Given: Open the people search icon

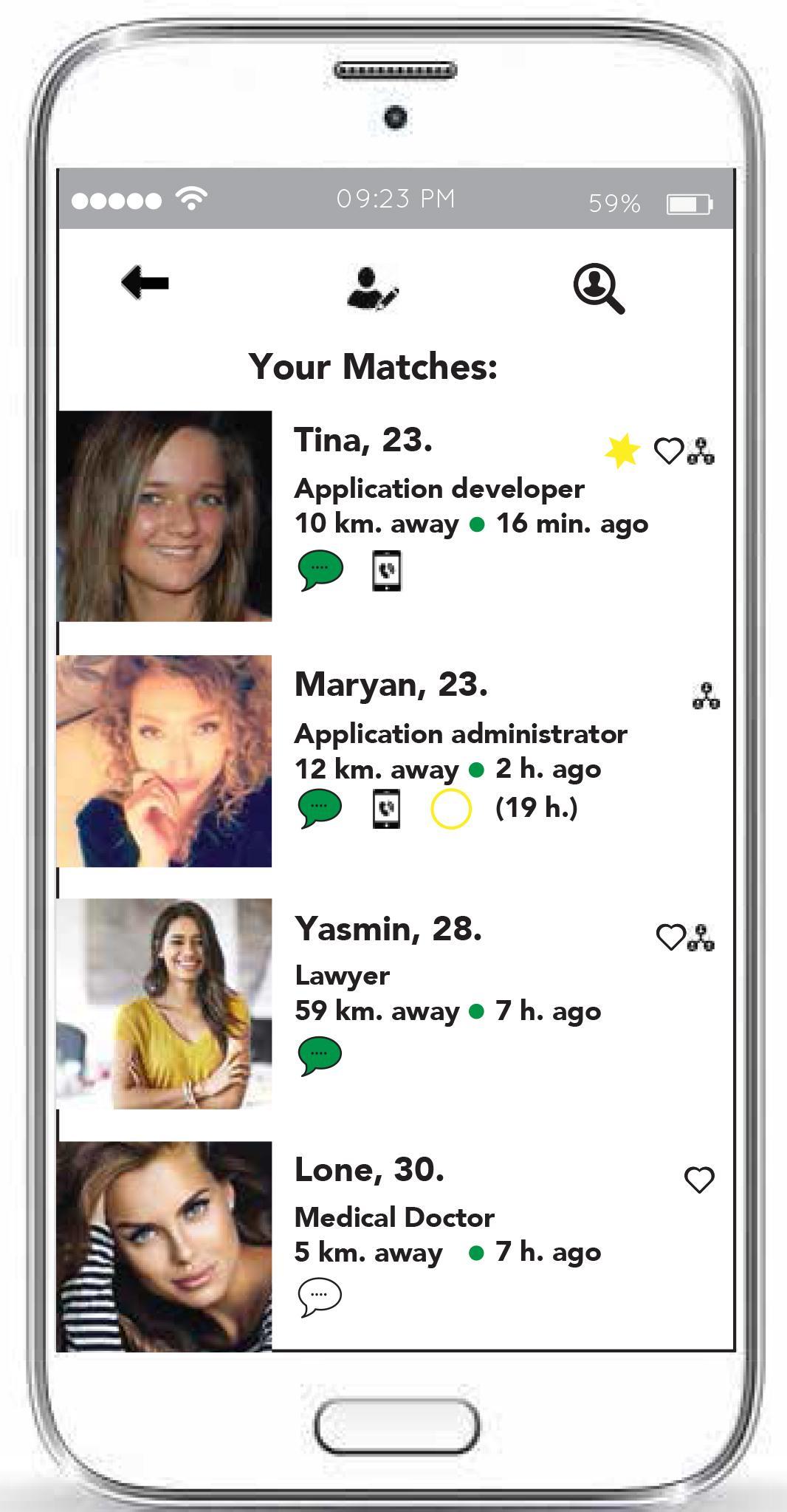Looking at the screenshot, I should 599,289.
